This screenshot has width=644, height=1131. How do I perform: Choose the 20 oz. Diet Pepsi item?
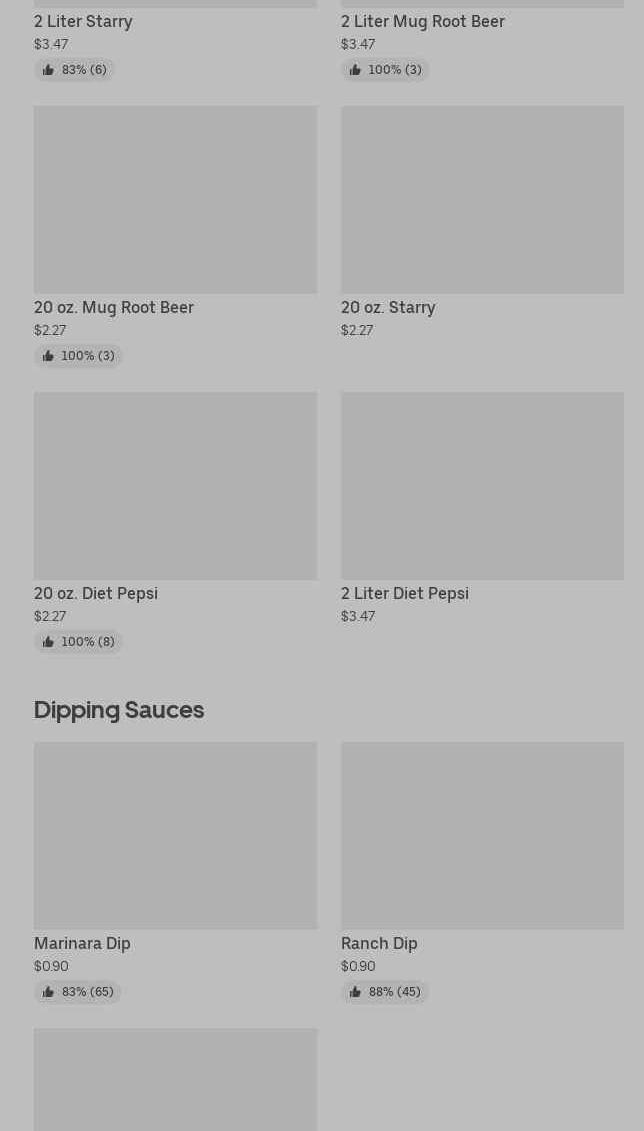coord(175,523)
